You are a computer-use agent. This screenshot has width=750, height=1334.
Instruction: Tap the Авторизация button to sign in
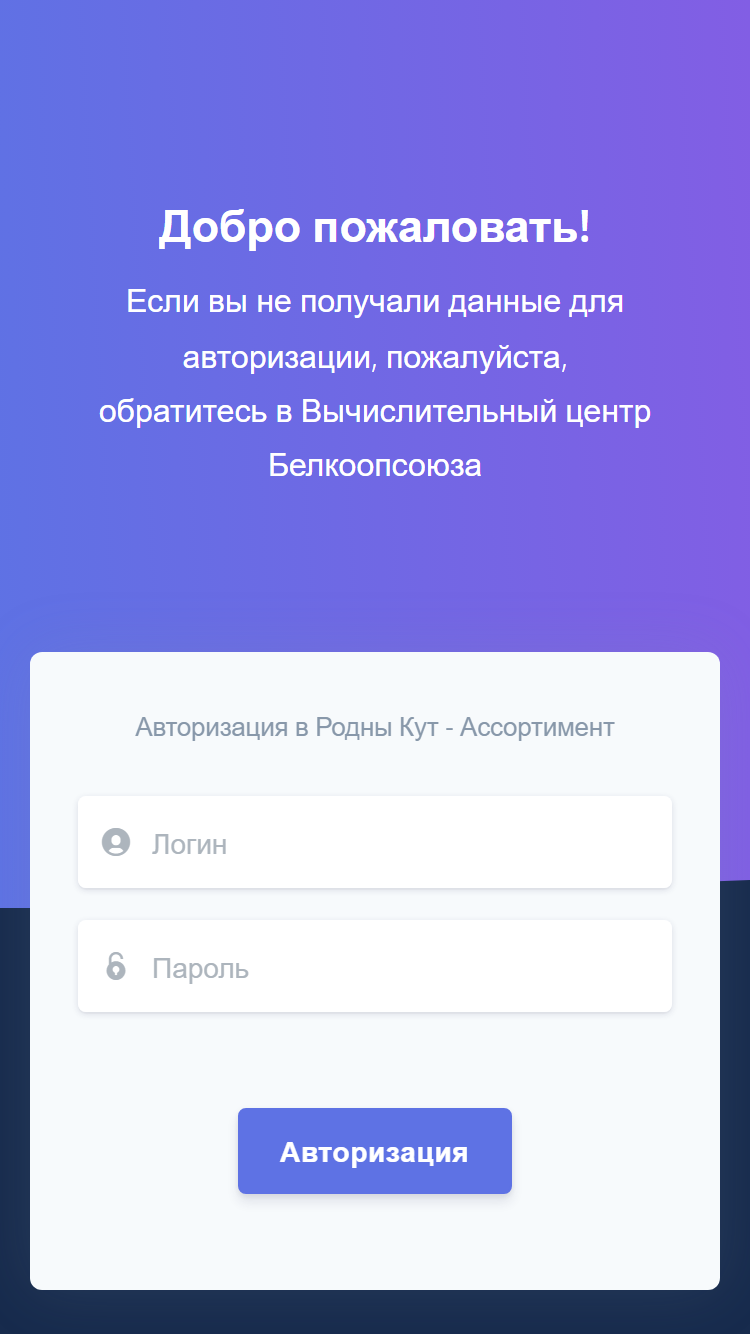(x=375, y=1151)
